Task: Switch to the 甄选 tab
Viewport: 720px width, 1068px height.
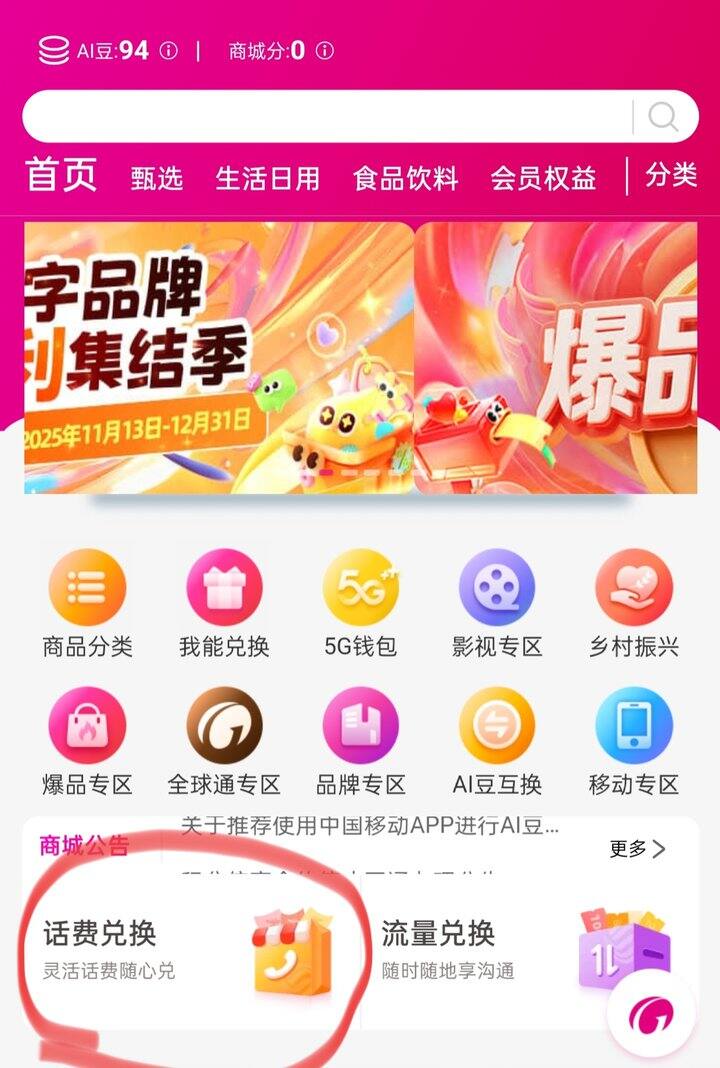Action: (x=157, y=178)
